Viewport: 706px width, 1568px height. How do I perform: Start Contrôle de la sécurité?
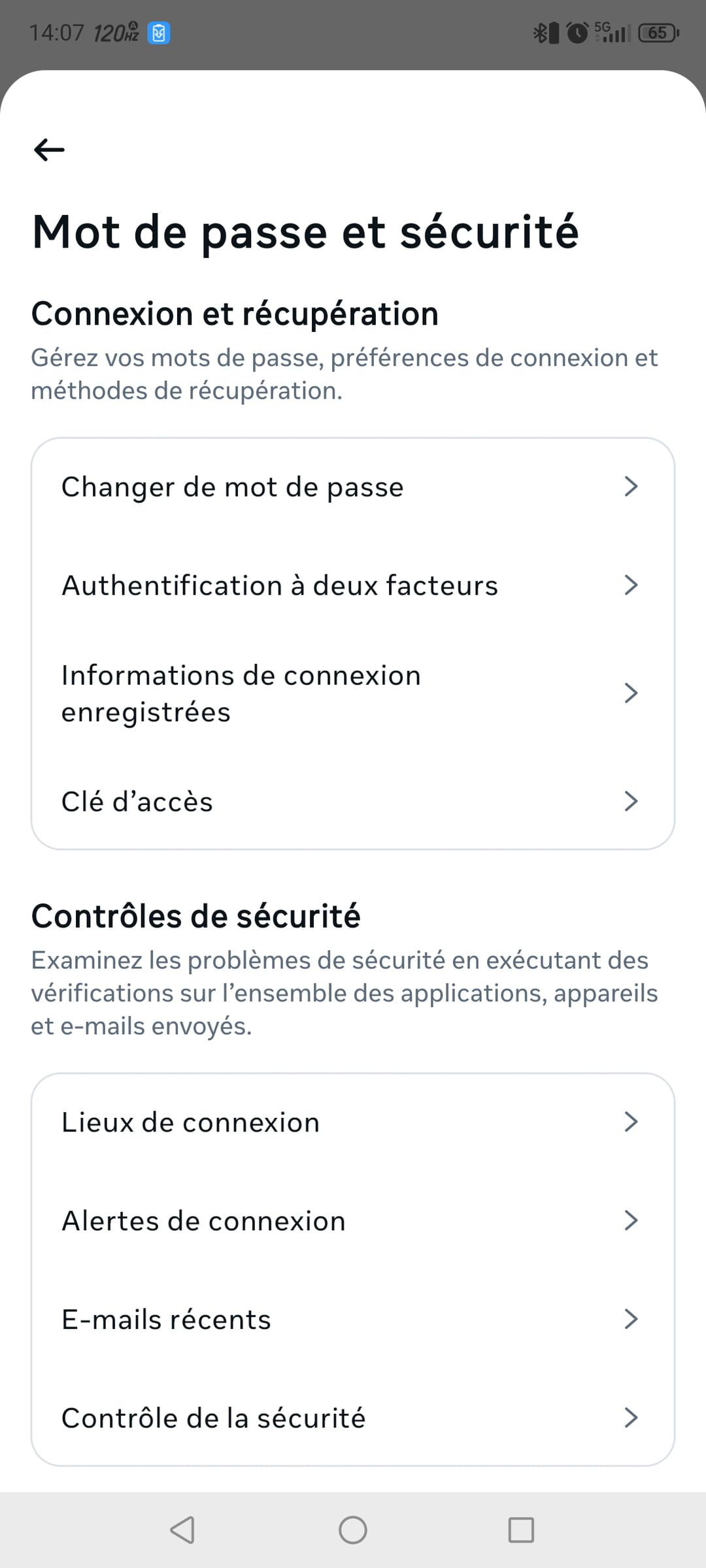(x=353, y=1418)
